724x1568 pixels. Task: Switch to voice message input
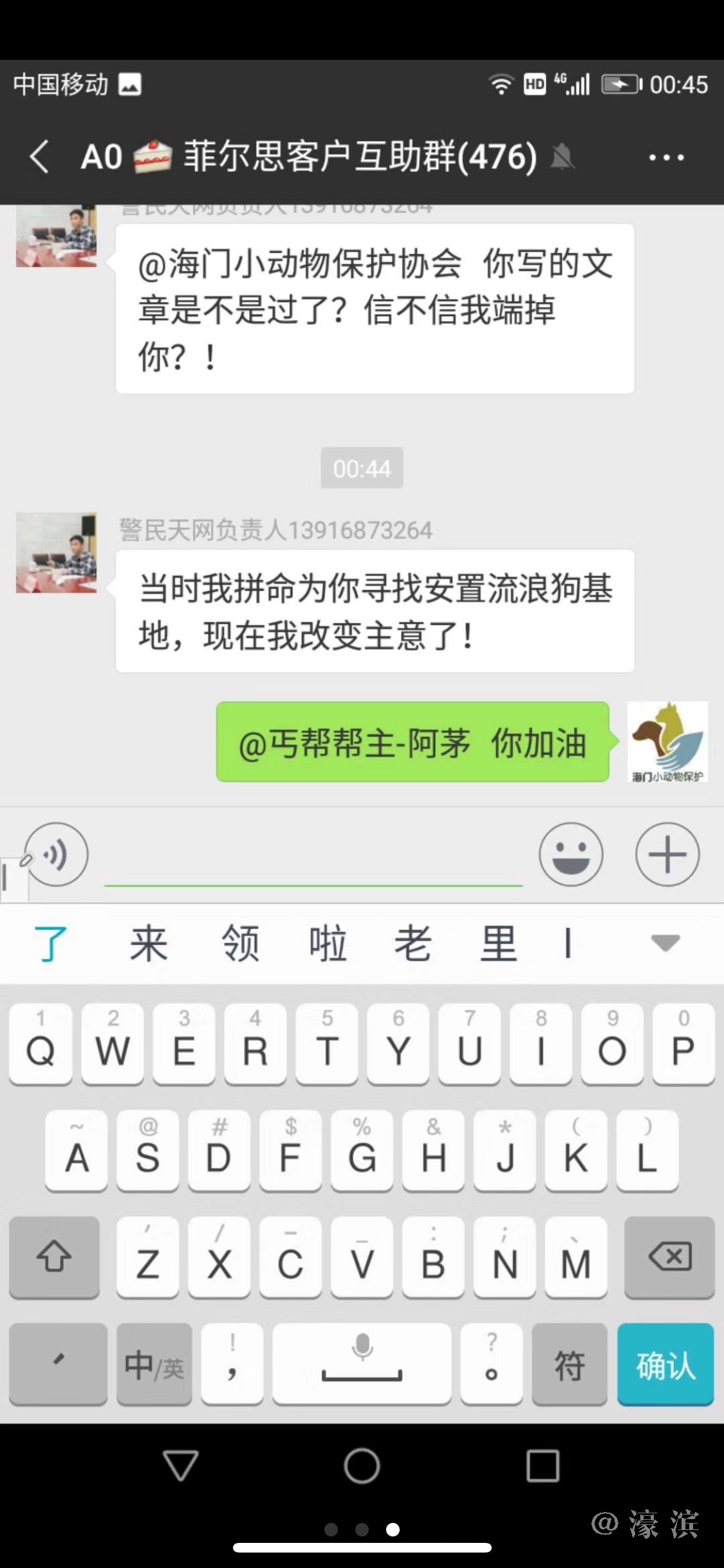[56, 855]
